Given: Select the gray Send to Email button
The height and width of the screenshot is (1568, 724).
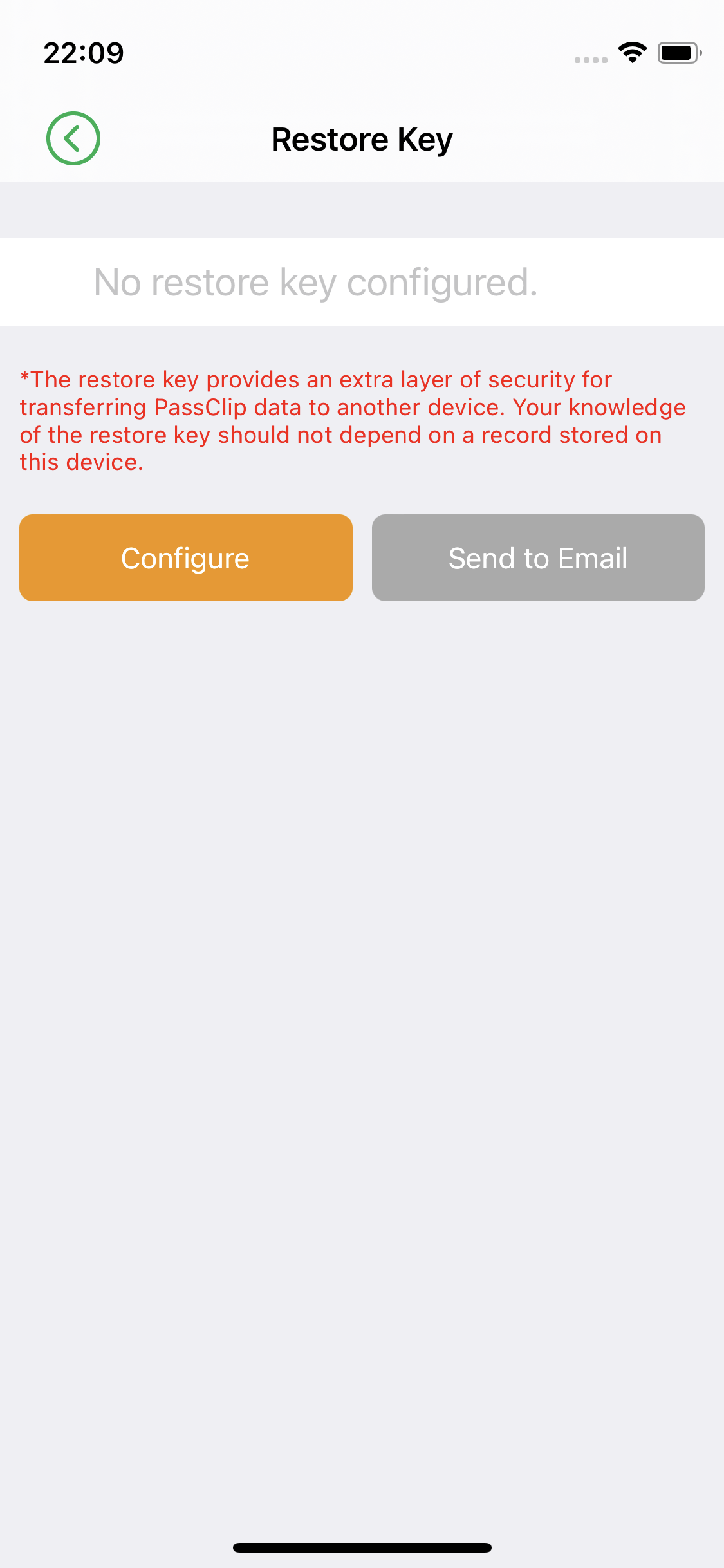Looking at the screenshot, I should pyautogui.click(x=537, y=557).
